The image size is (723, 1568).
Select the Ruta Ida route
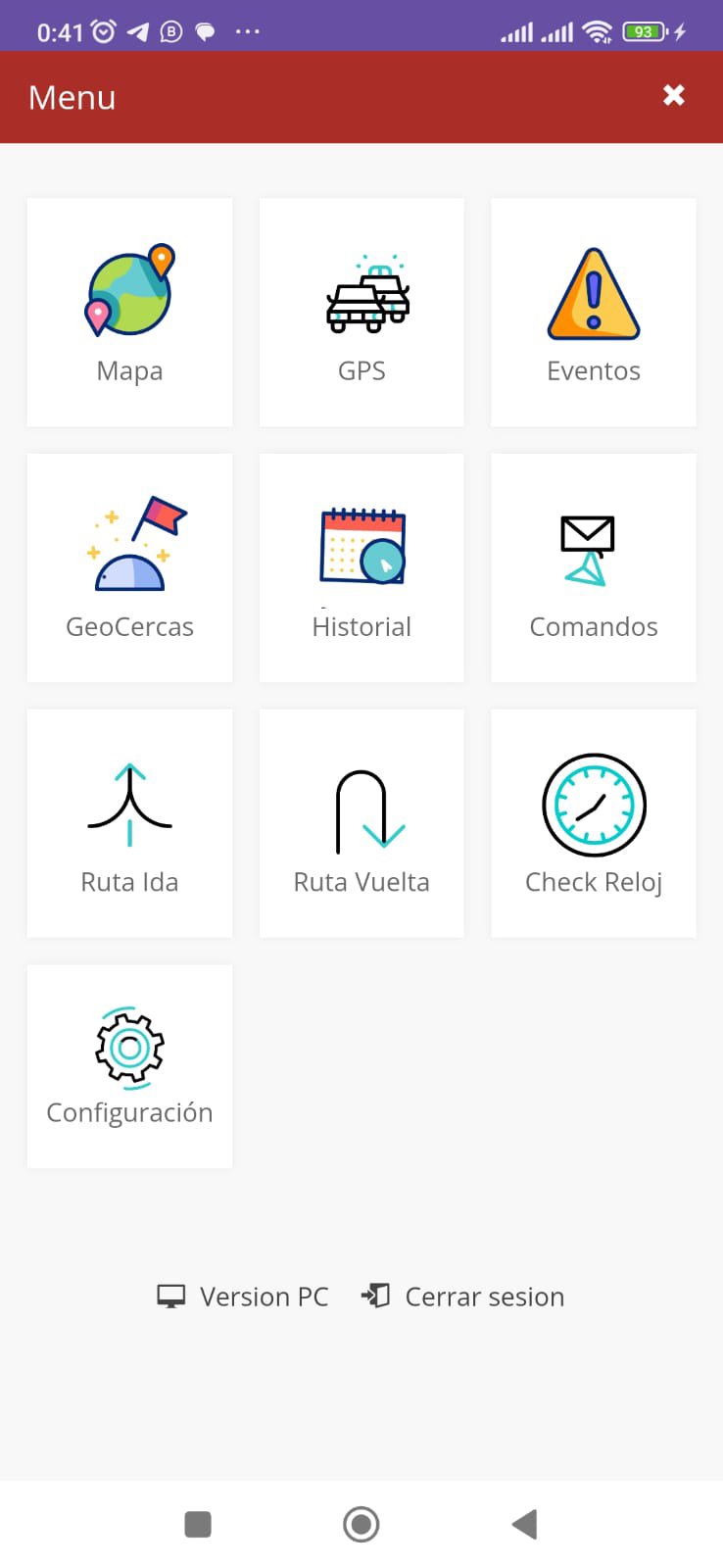click(129, 821)
